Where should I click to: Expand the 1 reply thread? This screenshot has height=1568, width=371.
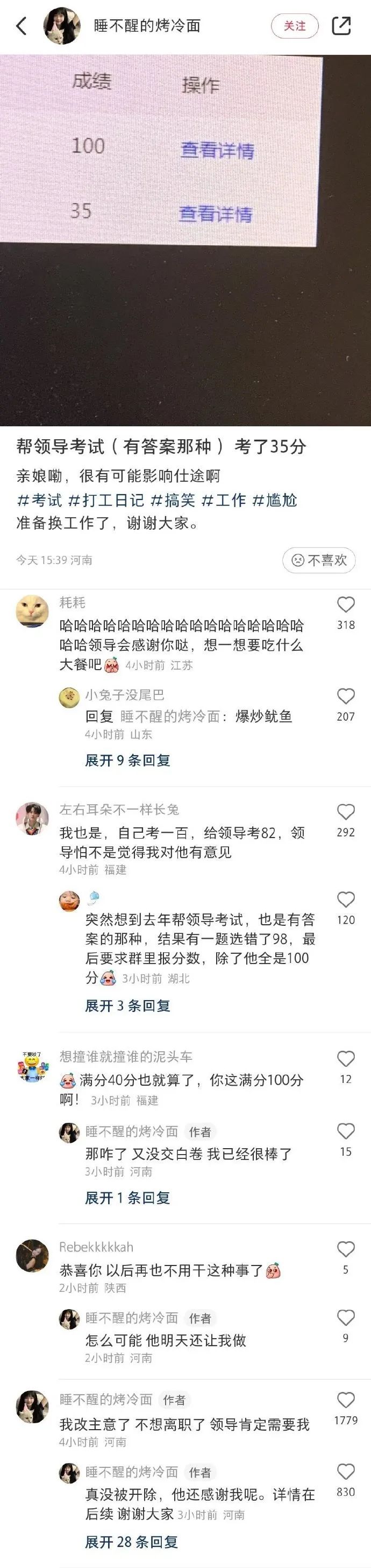click(x=128, y=1198)
